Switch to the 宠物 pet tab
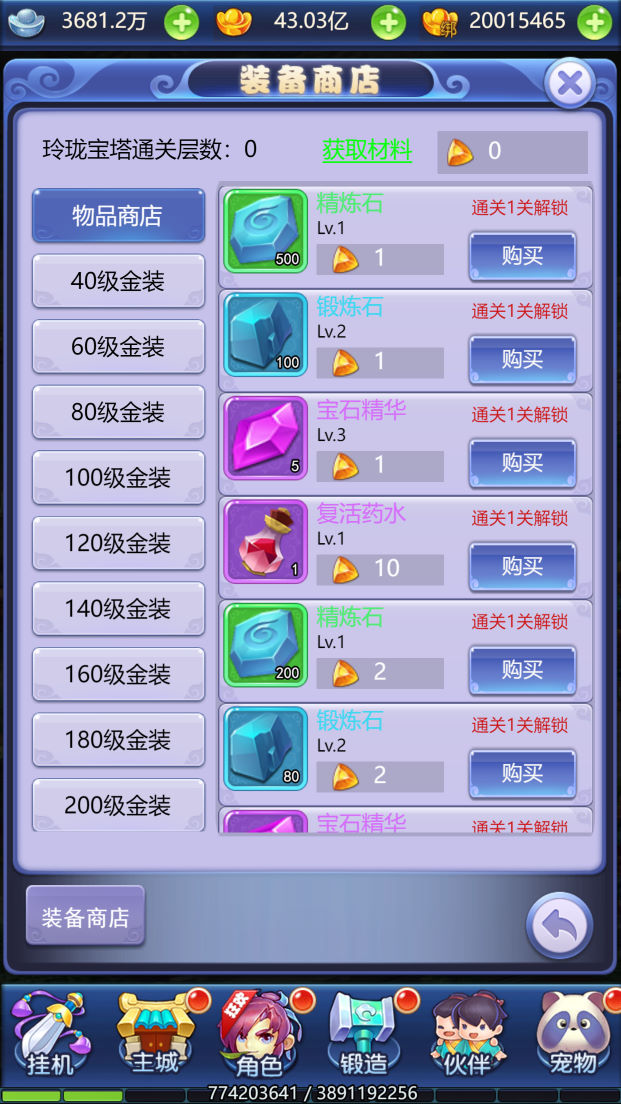621x1104 pixels. click(572, 1035)
